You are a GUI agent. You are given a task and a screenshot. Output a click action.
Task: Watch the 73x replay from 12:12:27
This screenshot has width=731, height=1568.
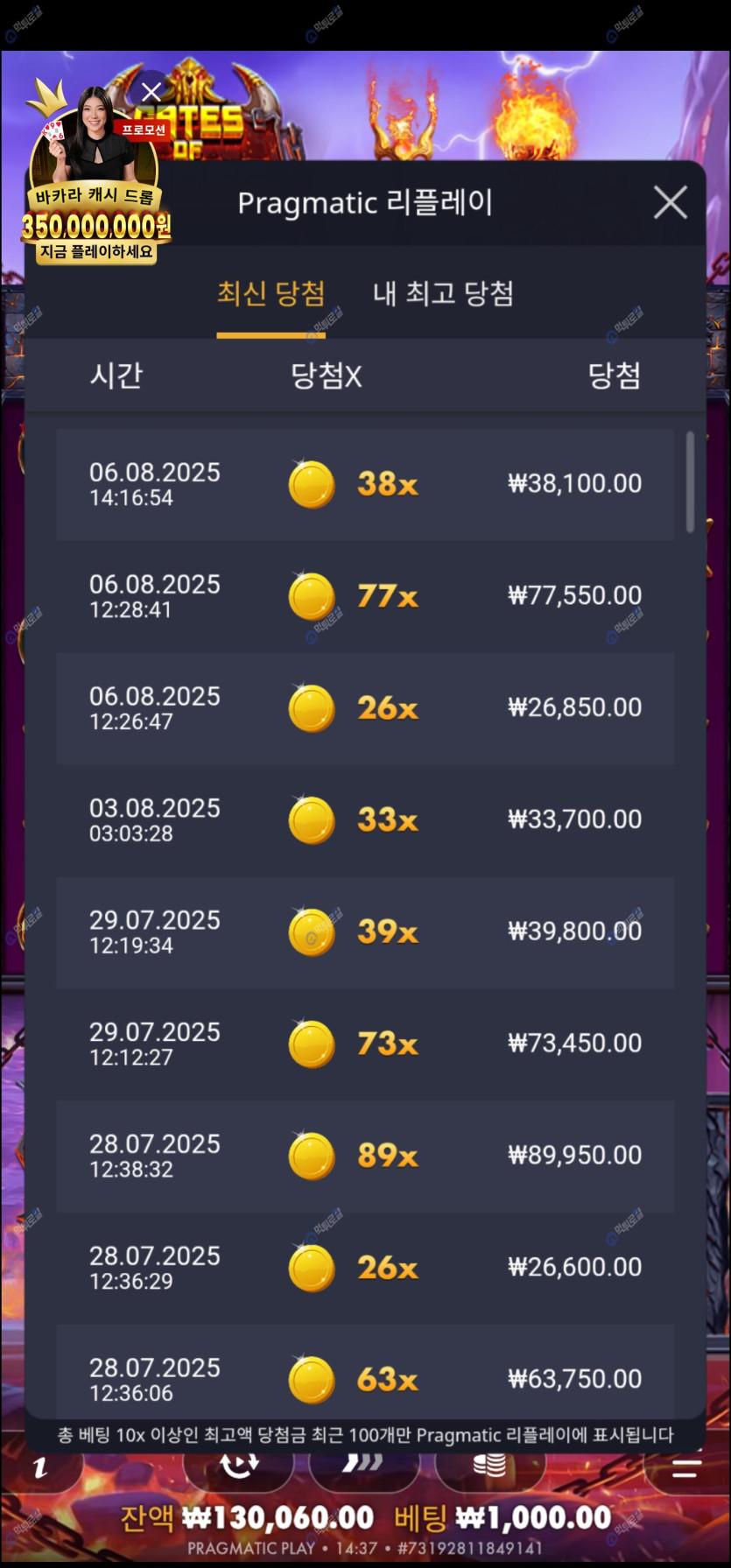(x=365, y=1044)
